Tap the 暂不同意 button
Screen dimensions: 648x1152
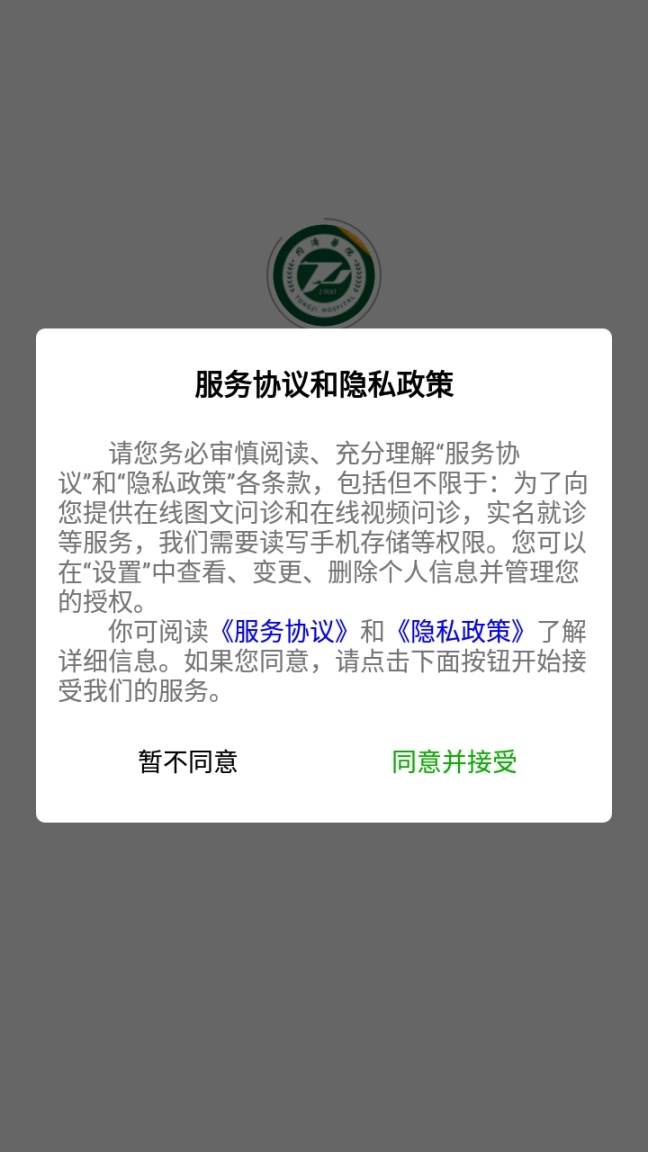coord(188,762)
